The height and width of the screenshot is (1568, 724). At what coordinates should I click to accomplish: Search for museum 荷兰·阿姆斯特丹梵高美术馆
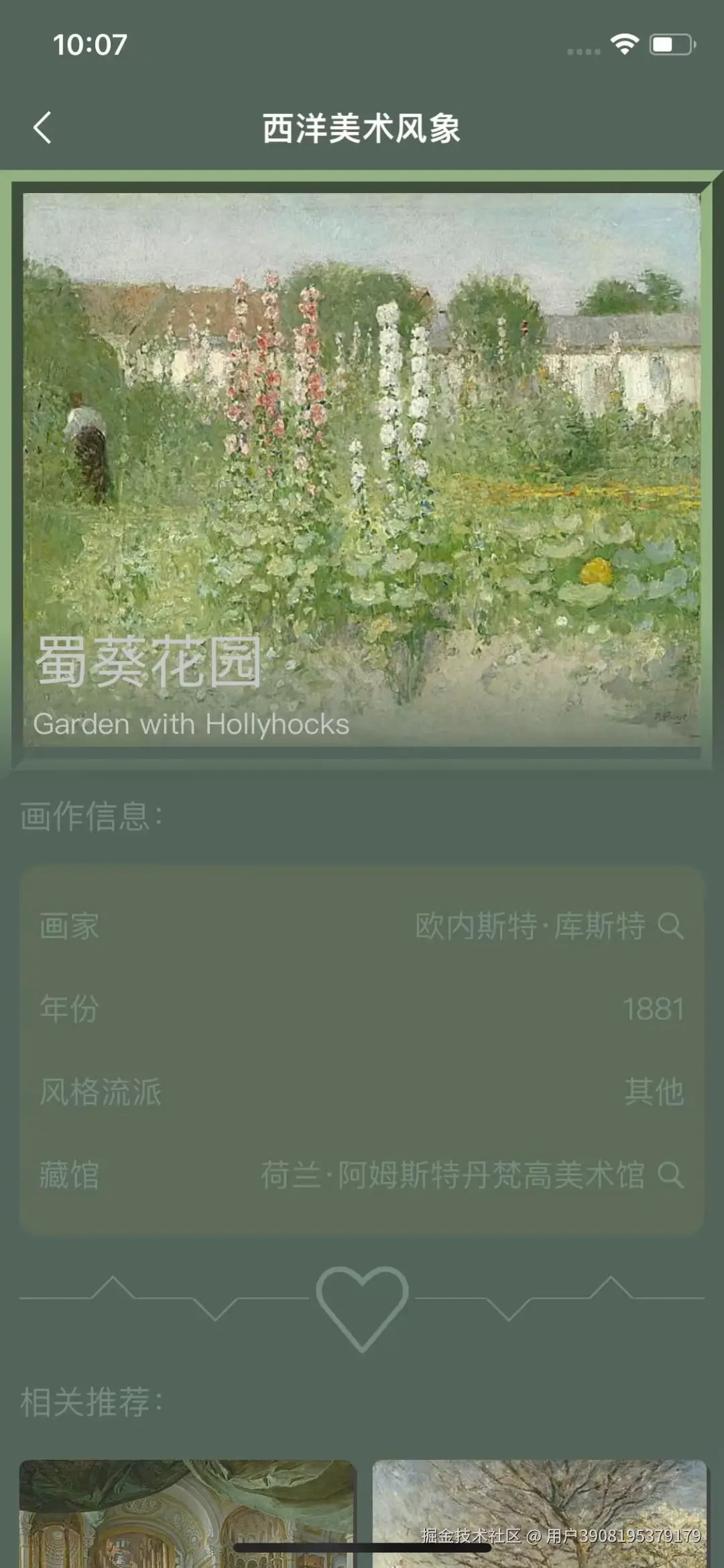[x=671, y=1174]
